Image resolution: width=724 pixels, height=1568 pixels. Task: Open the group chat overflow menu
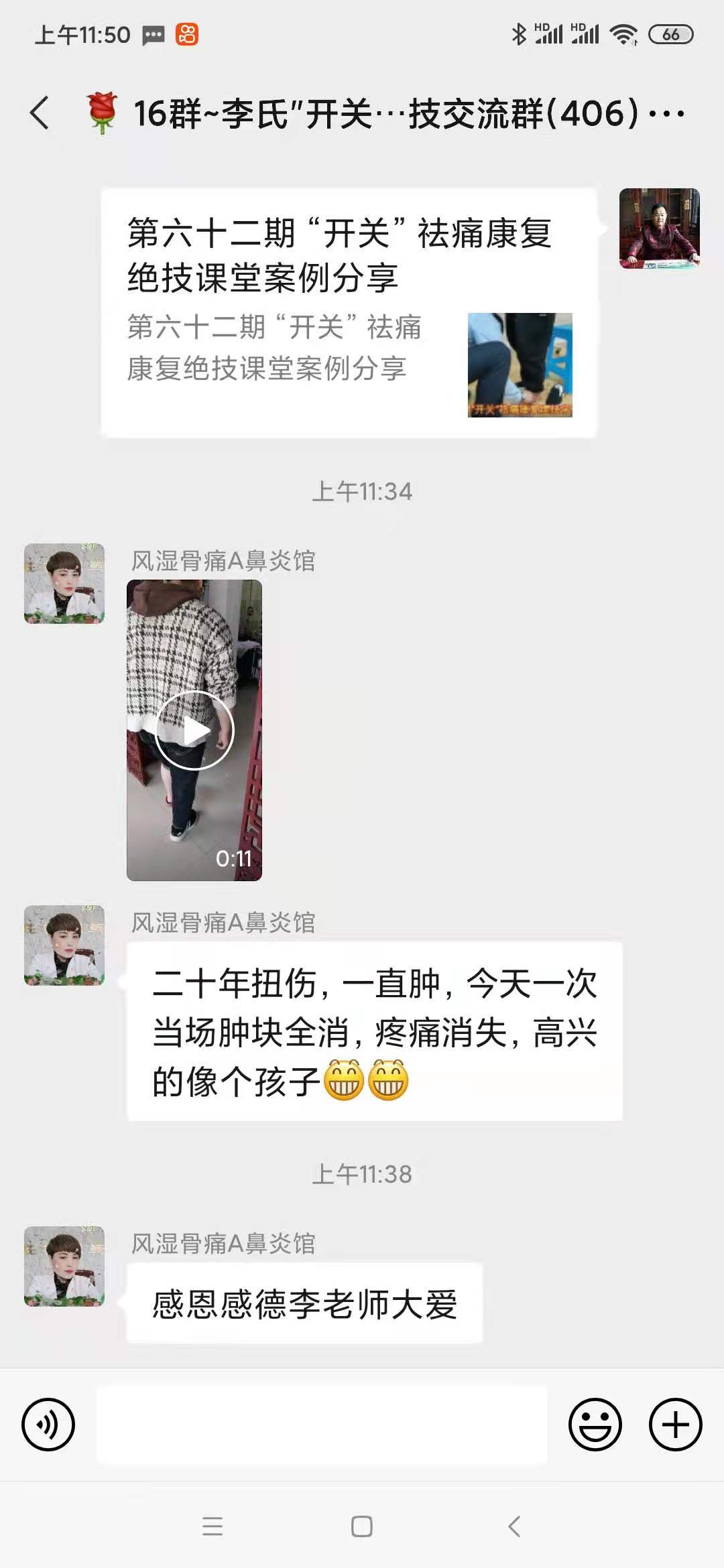point(667,114)
